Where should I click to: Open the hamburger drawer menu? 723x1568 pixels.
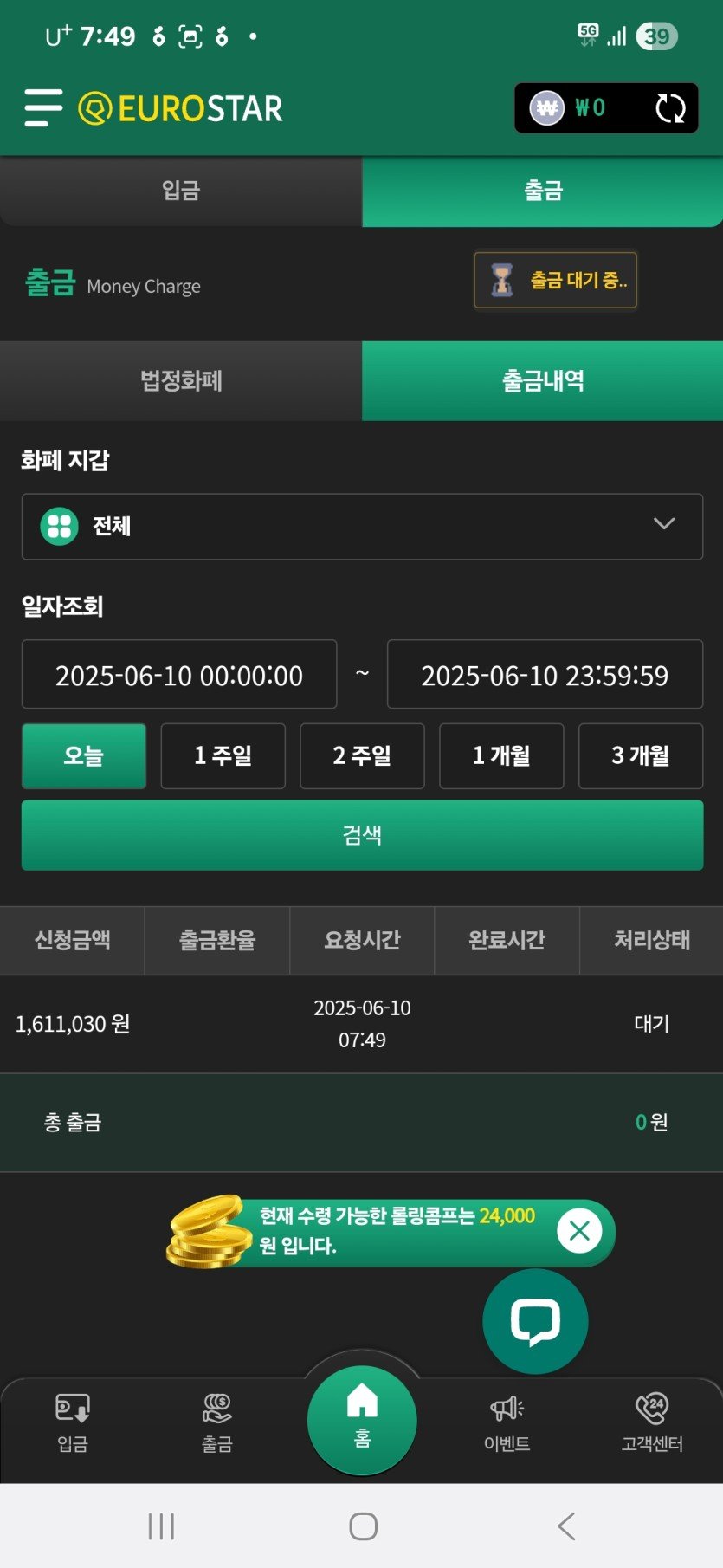pos(43,108)
